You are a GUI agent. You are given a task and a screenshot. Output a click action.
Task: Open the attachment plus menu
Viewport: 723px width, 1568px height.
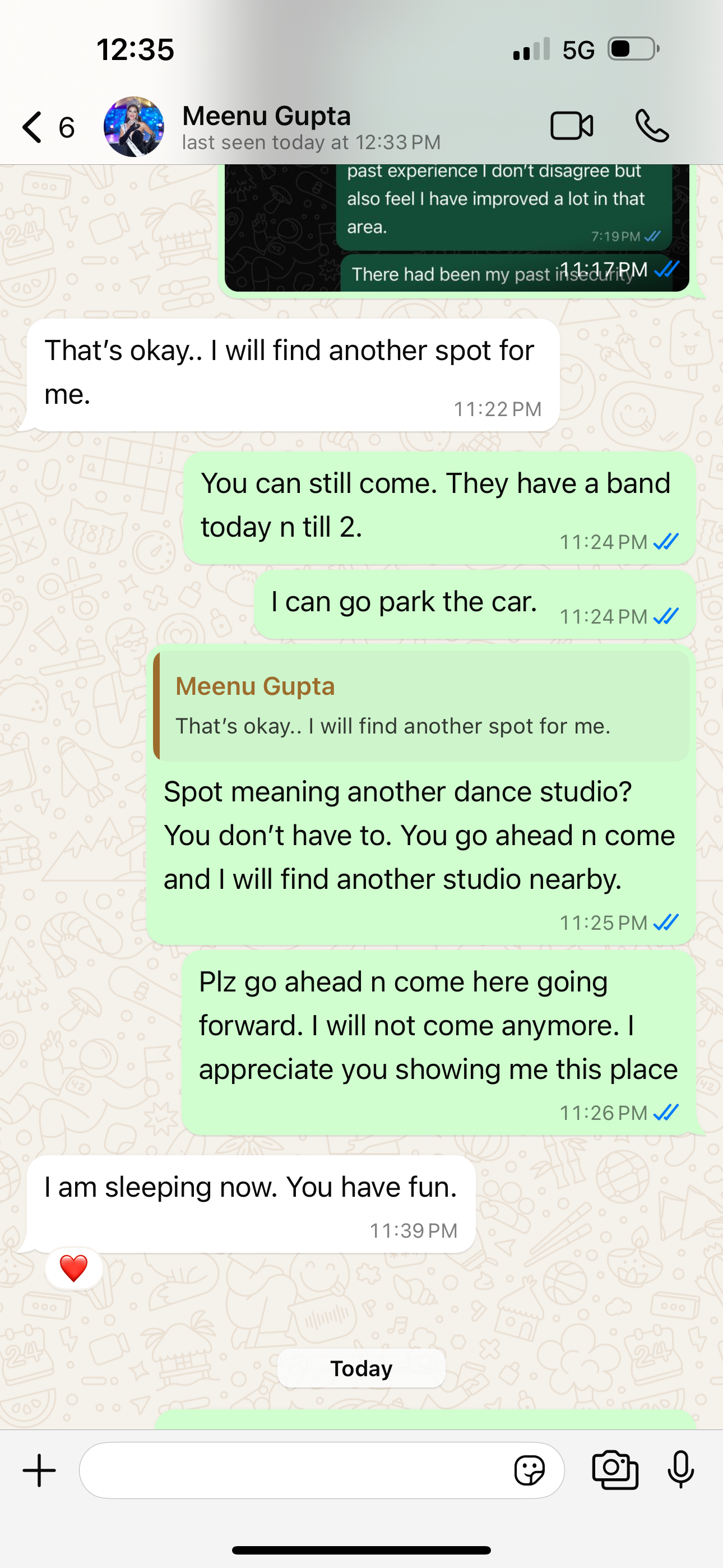click(40, 1470)
